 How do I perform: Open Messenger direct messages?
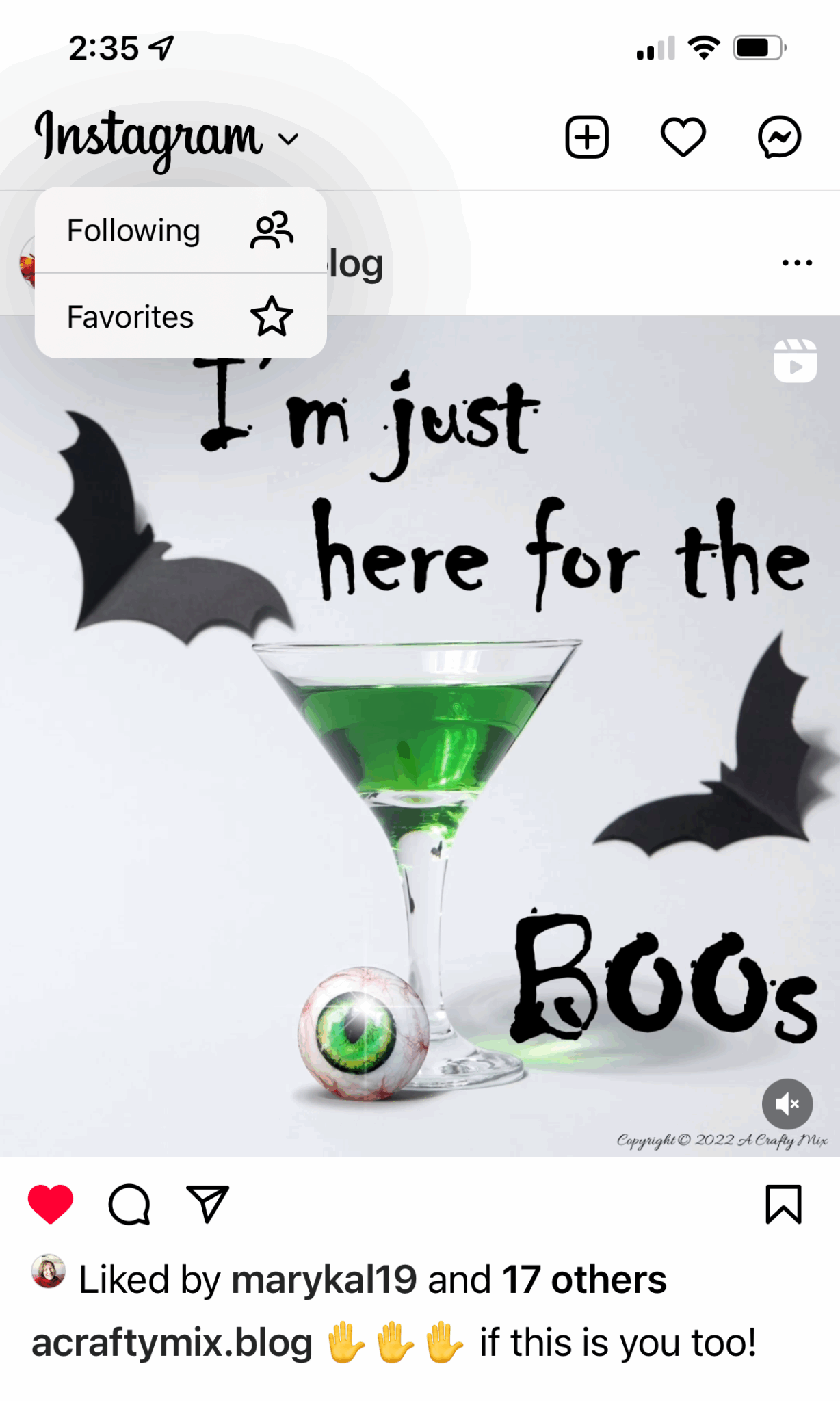779,137
